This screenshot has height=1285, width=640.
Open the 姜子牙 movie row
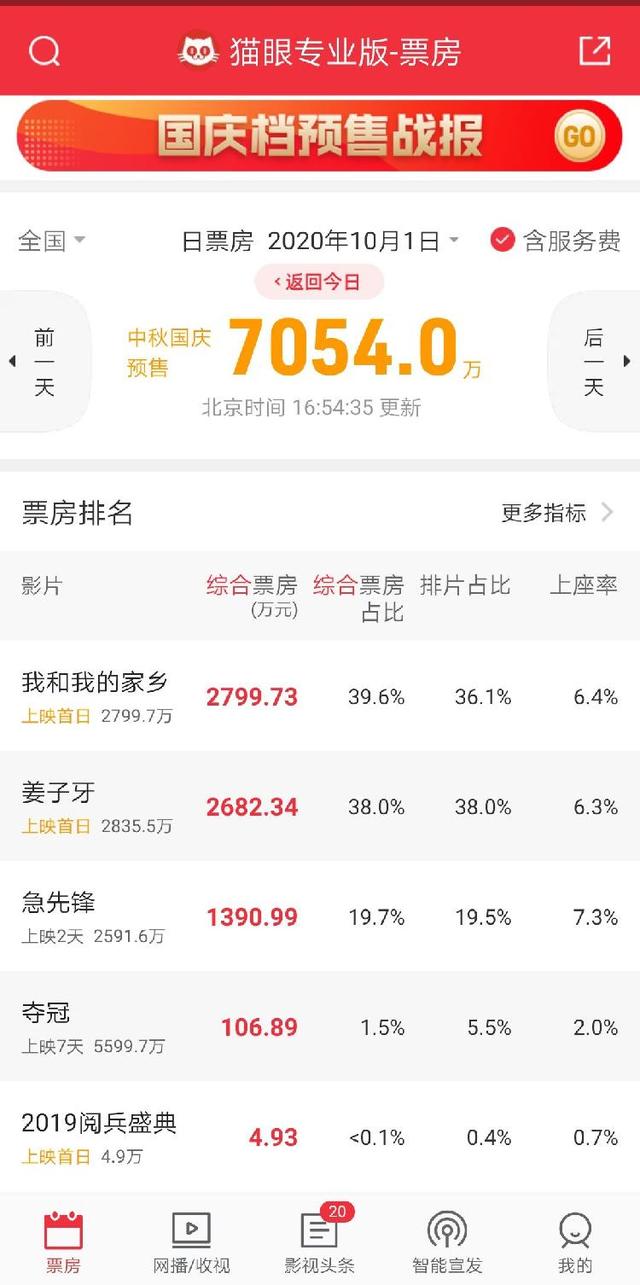point(320,806)
